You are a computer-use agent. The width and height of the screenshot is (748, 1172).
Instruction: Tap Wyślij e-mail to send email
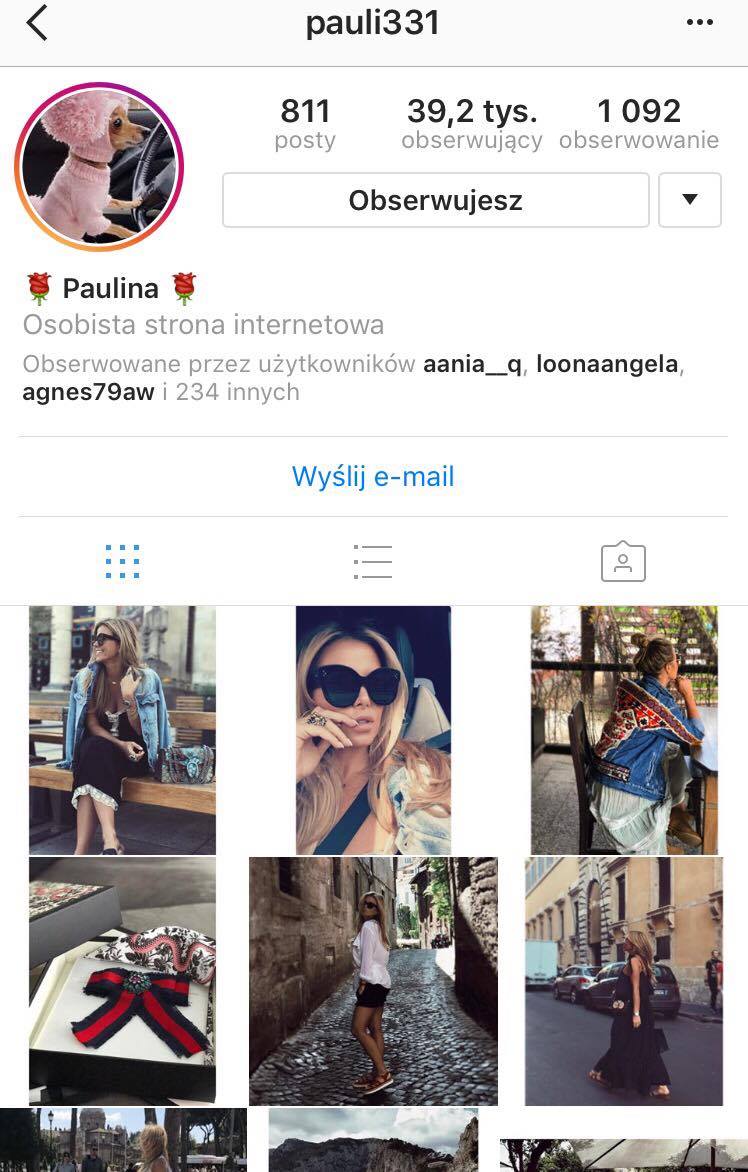coord(373,476)
